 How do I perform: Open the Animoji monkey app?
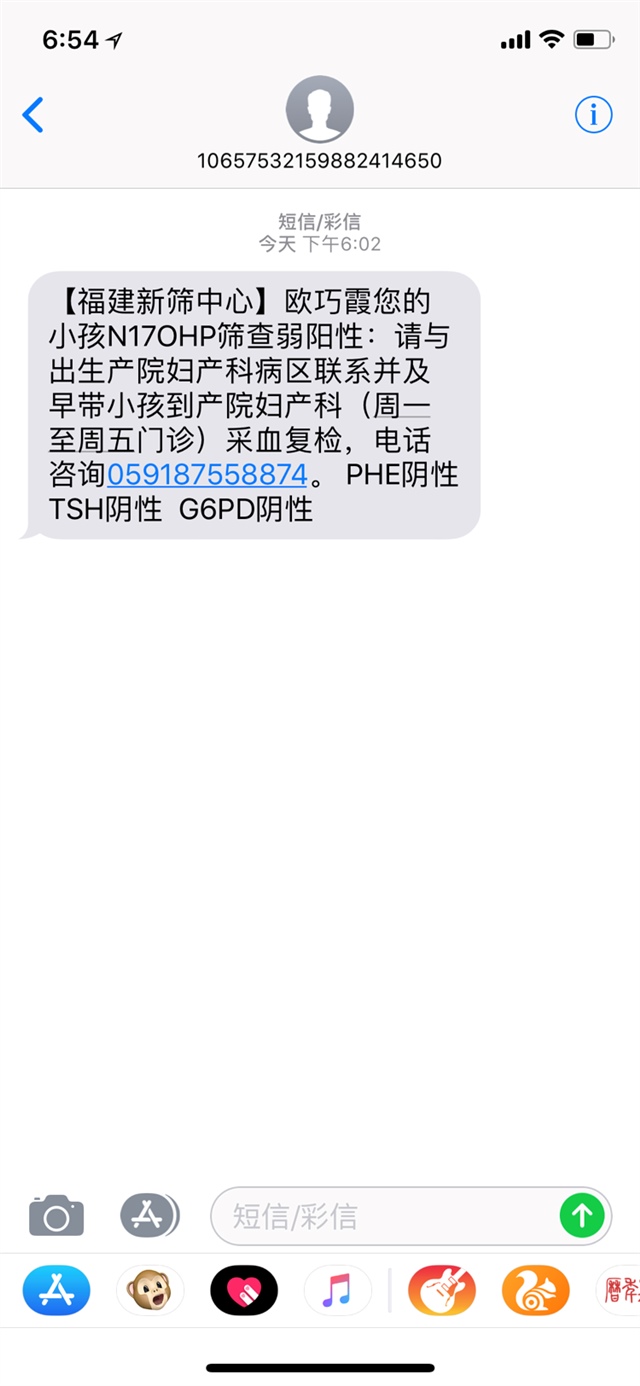(x=150, y=1290)
